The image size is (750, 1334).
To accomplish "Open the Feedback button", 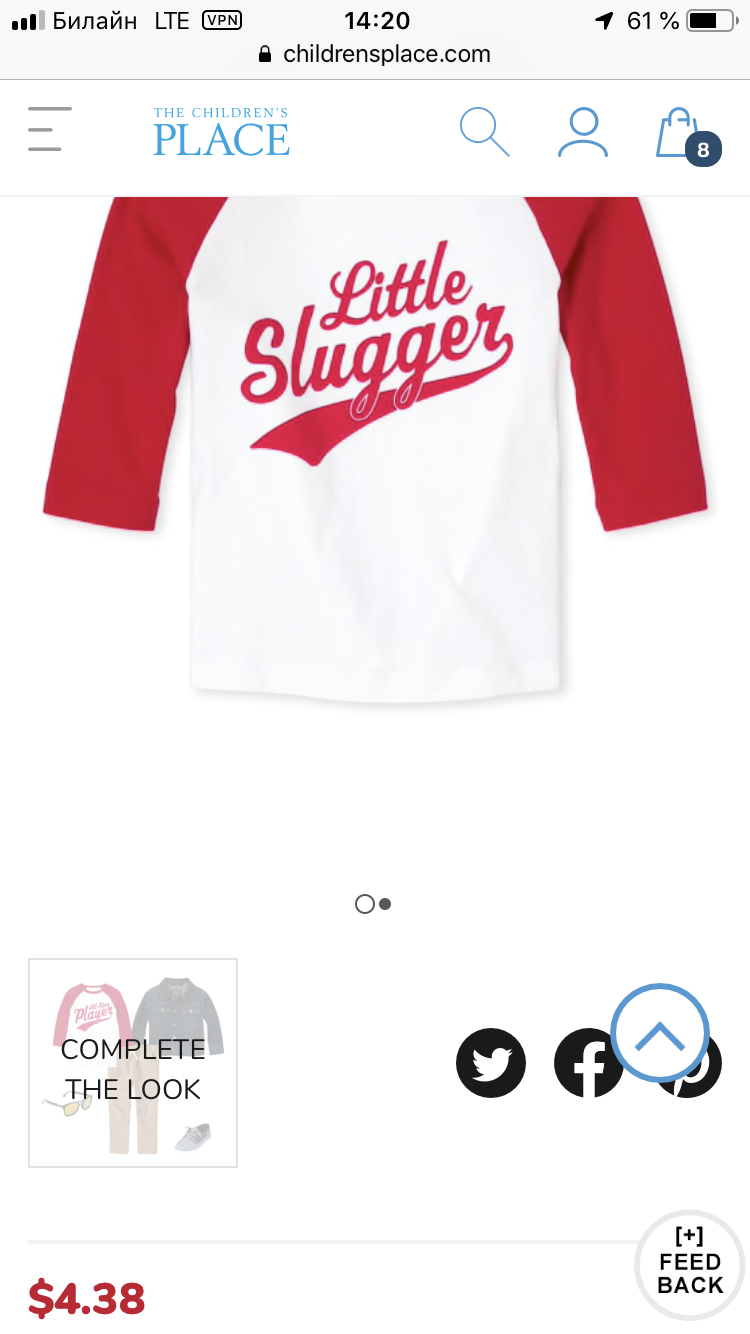I will coord(690,1264).
